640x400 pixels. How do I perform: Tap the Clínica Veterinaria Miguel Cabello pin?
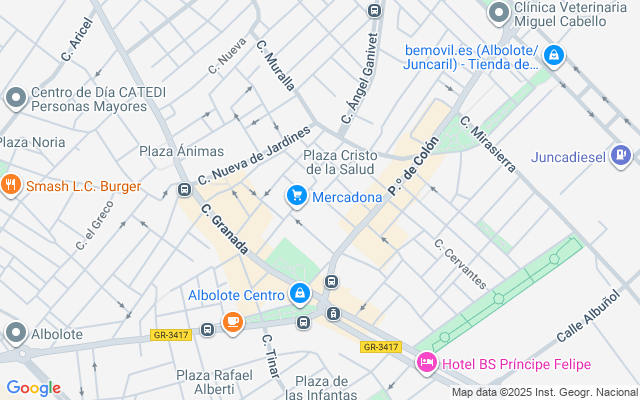[x=499, y=13]
